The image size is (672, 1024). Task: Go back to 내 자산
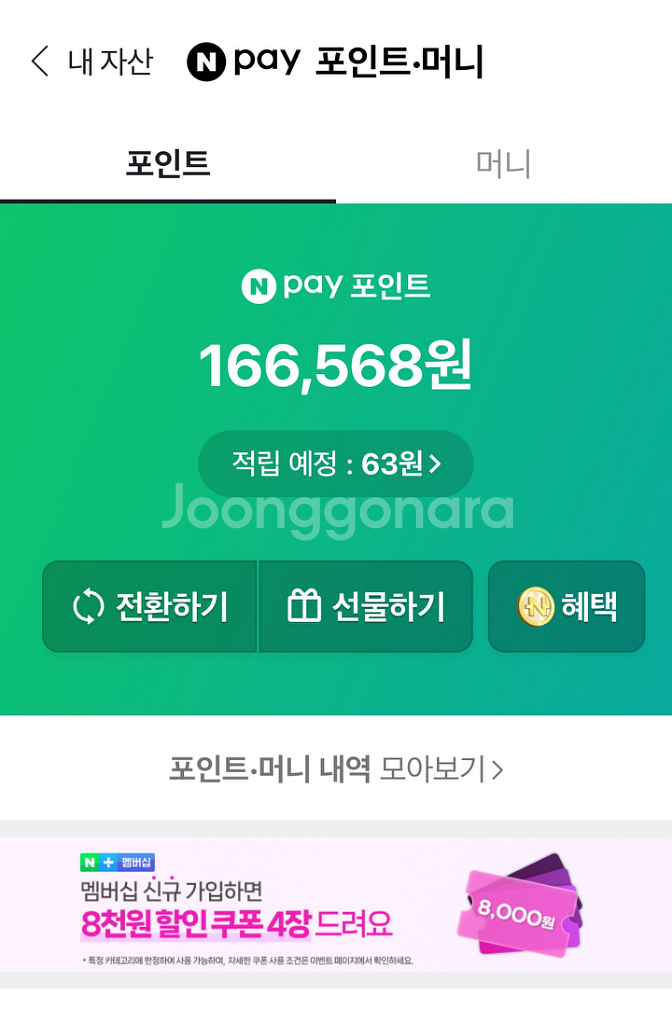(x=91, y=62)
